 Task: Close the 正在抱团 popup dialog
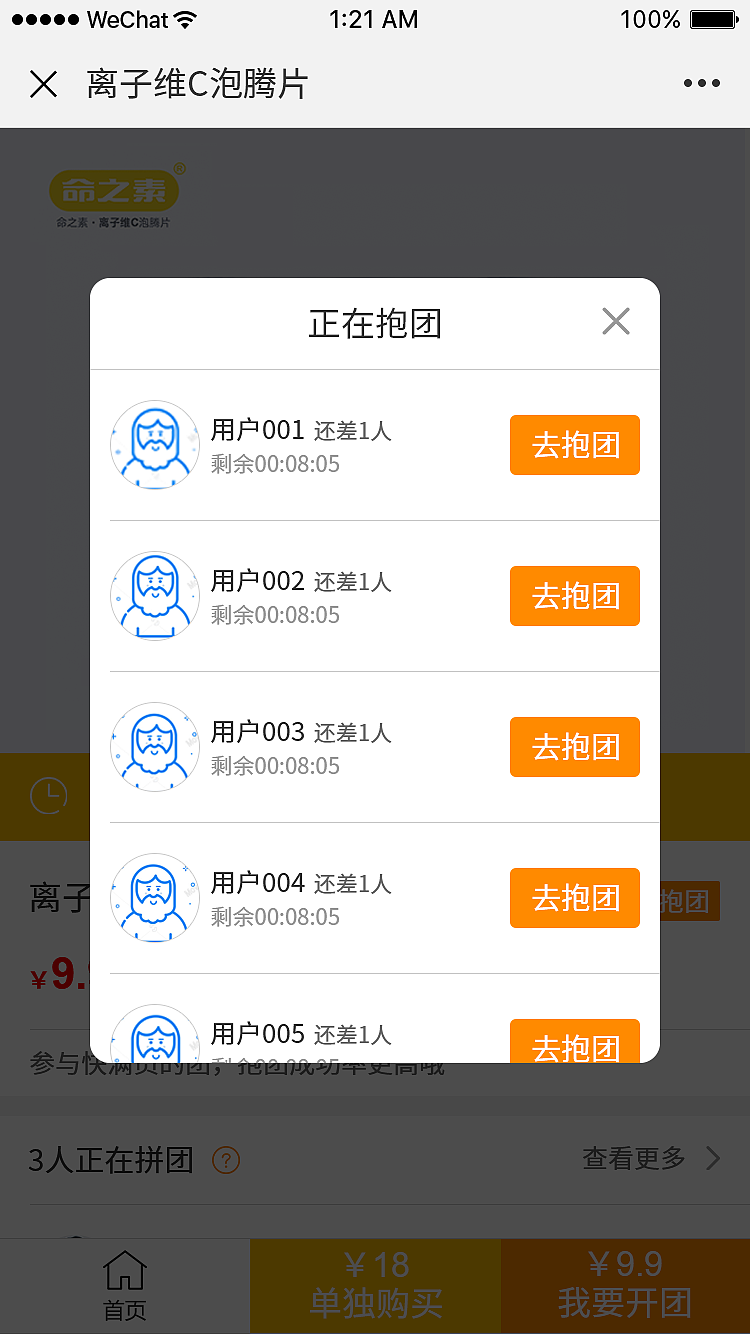616,321
